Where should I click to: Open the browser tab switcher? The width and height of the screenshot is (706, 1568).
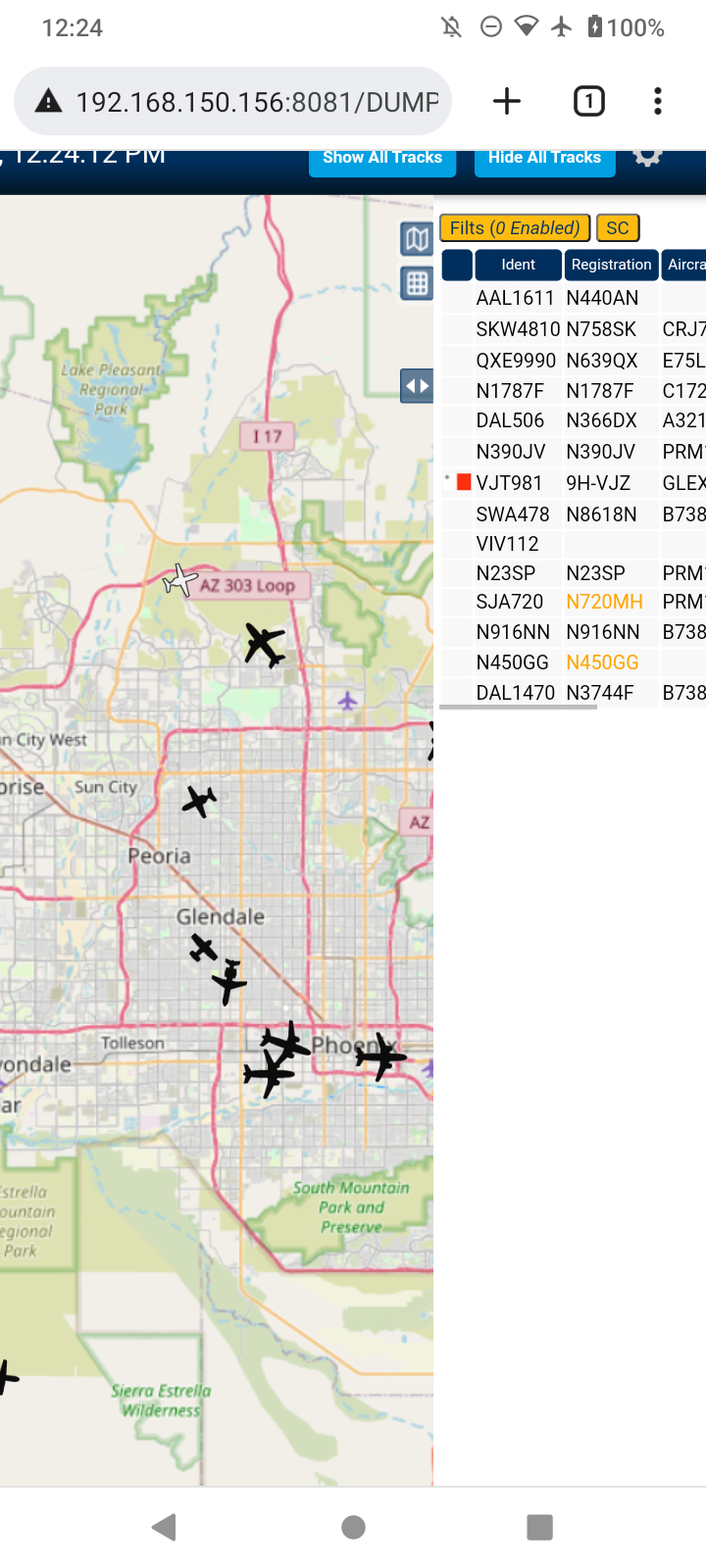click(x=588, y=101)
